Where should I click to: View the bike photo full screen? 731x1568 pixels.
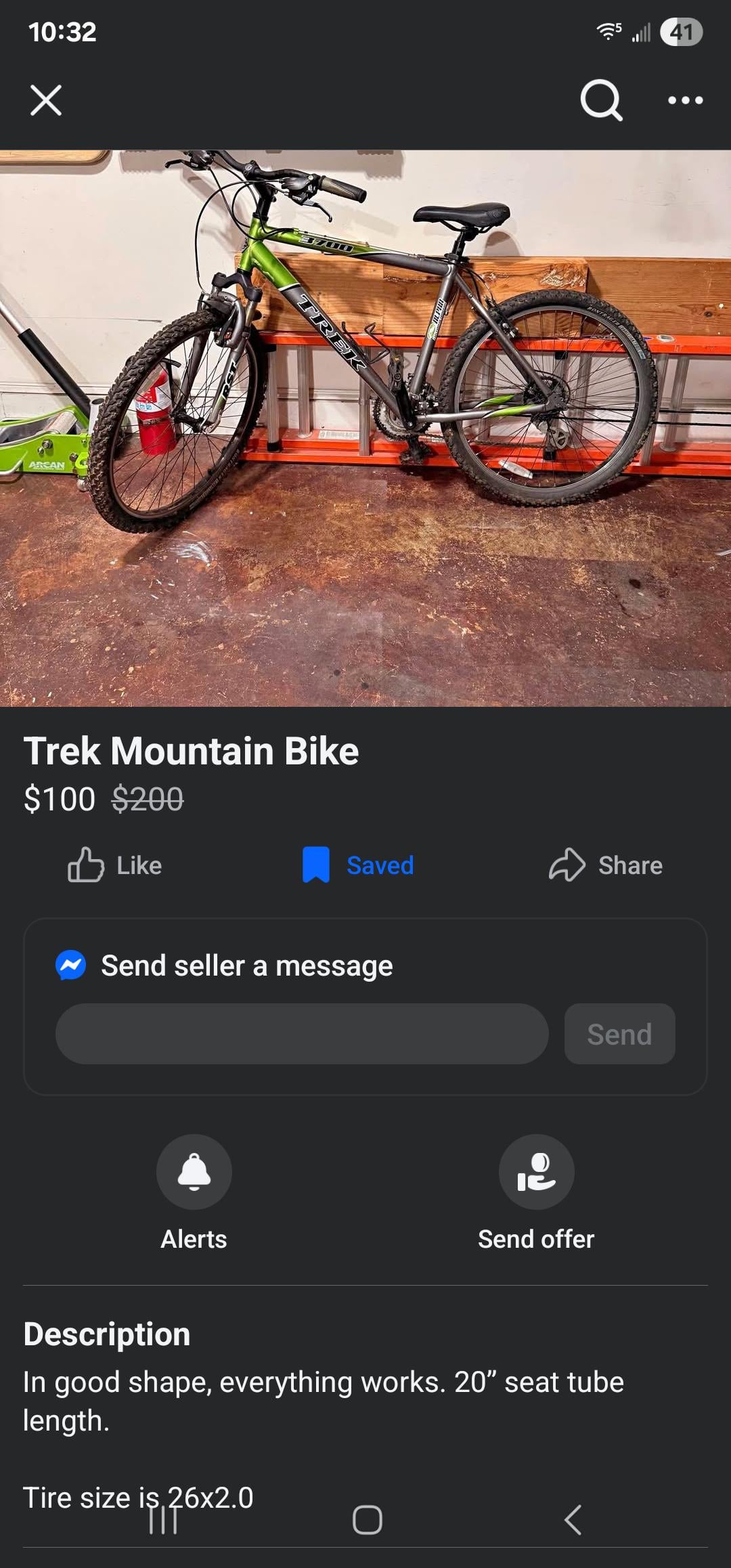365,428
